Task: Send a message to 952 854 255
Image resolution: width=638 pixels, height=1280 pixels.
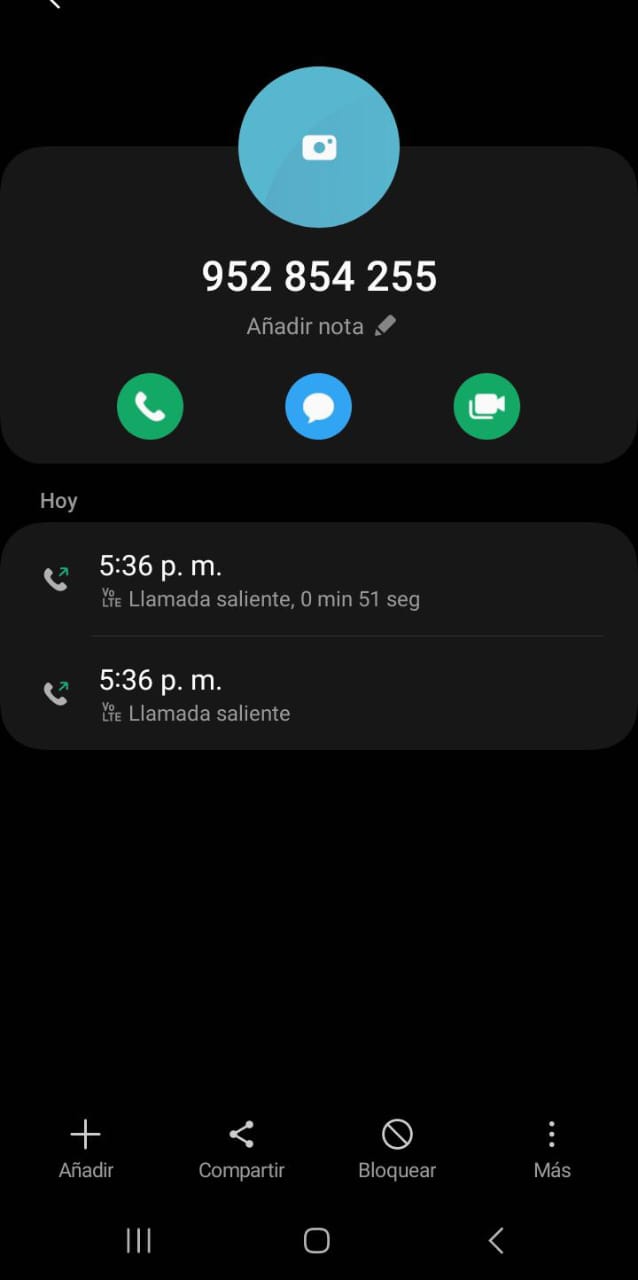Action: (x=318, y=406)
